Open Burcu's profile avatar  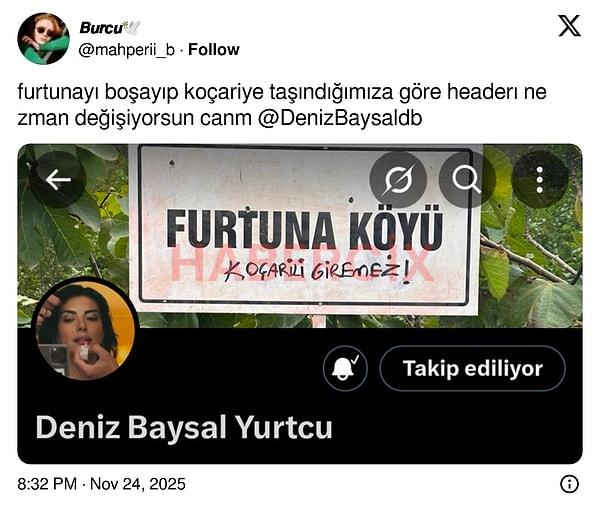tap(43, 39)
